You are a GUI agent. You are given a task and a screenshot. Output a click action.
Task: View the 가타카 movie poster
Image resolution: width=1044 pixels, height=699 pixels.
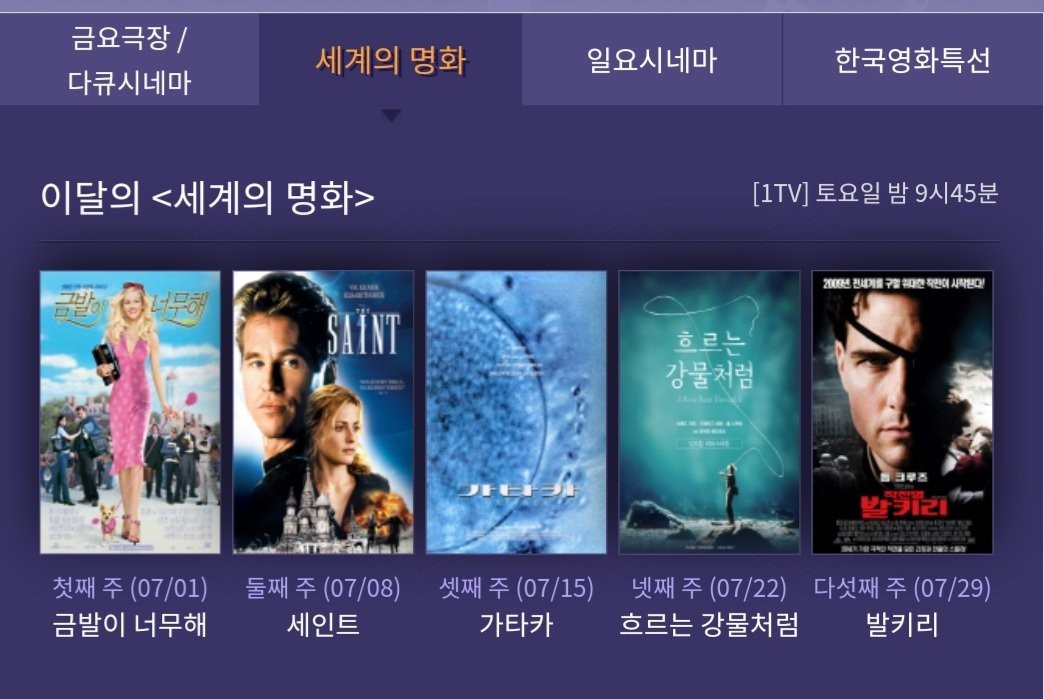516,412
